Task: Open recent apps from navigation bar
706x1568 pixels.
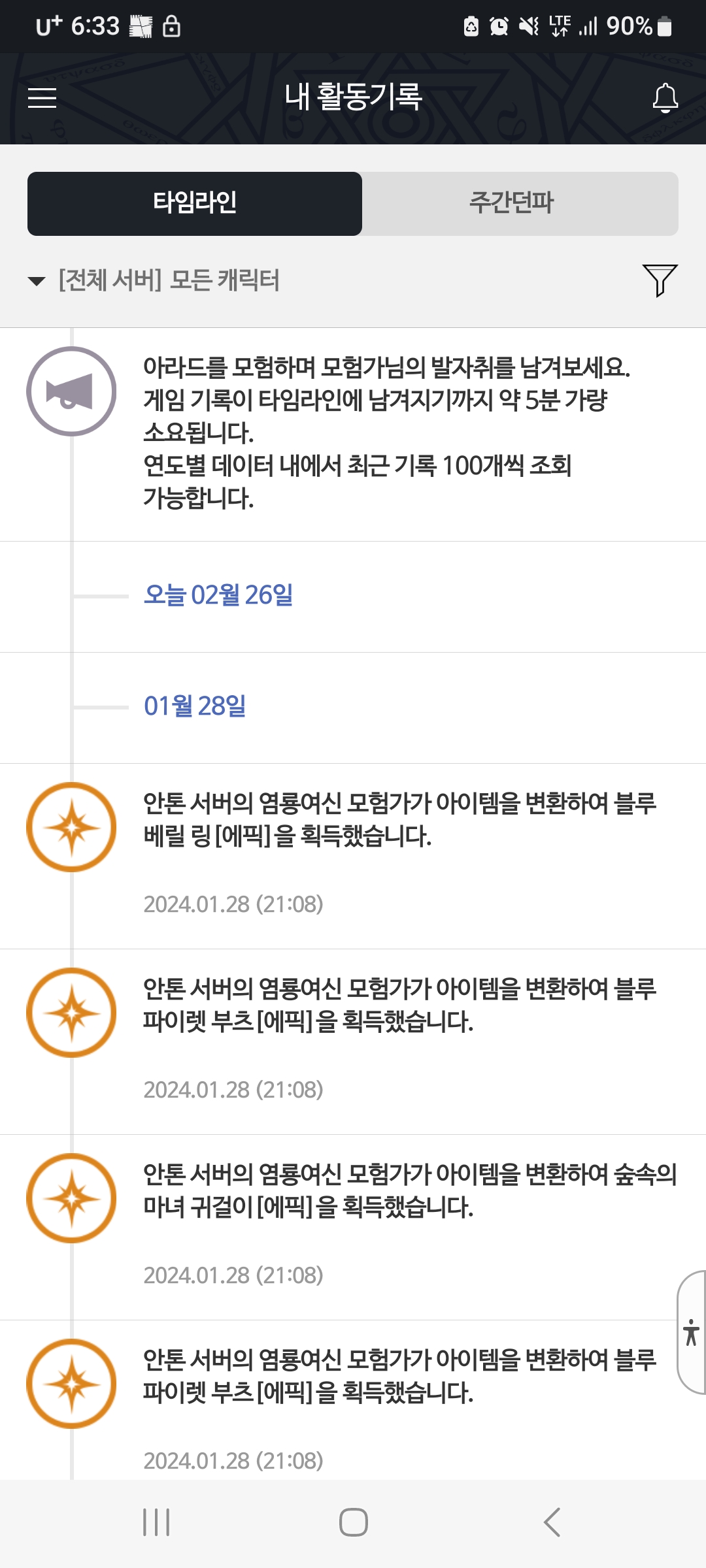Action: [156, 1522]
